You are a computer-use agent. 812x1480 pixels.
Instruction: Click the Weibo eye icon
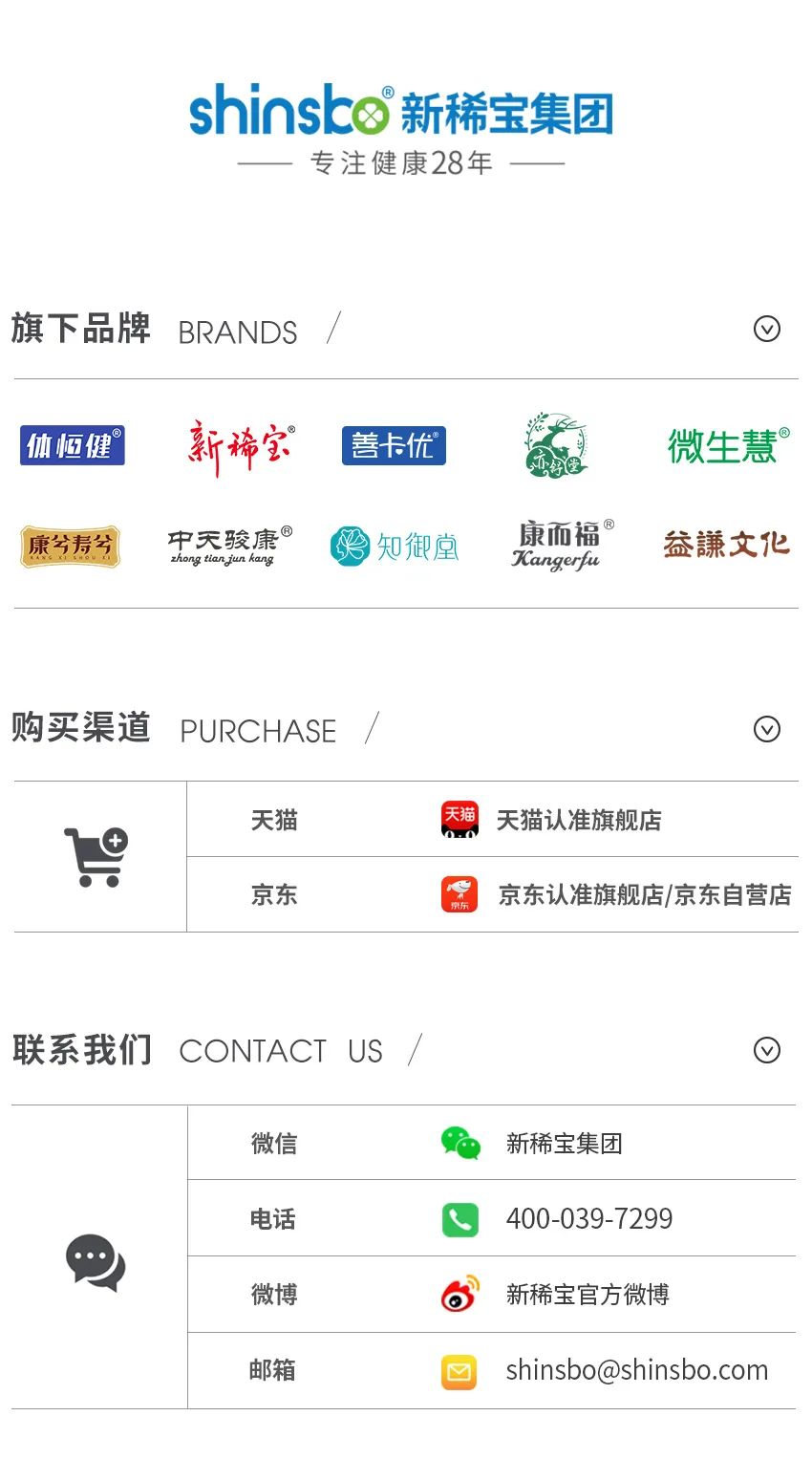(x=459, y=1295)
